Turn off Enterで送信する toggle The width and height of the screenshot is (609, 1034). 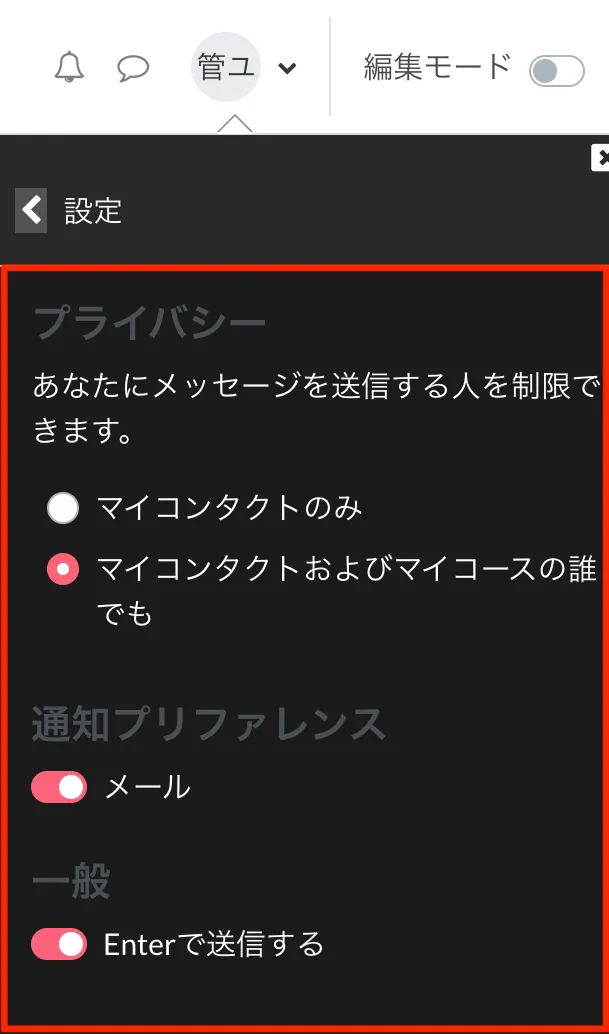pyautogui.click(x=59, y=943)
